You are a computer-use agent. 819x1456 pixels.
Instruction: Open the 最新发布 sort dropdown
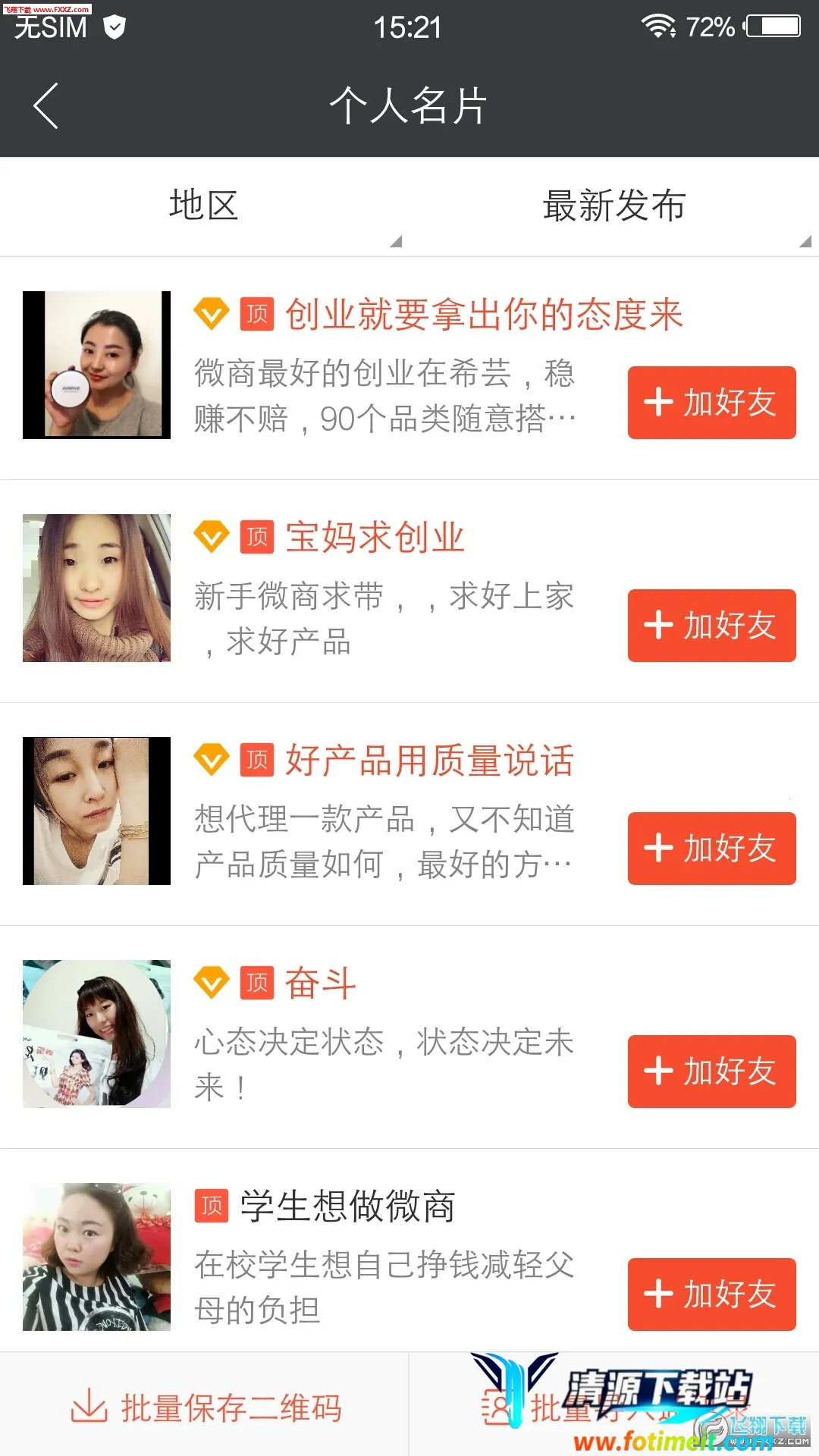pyautogui.click(x=614, y=206)
